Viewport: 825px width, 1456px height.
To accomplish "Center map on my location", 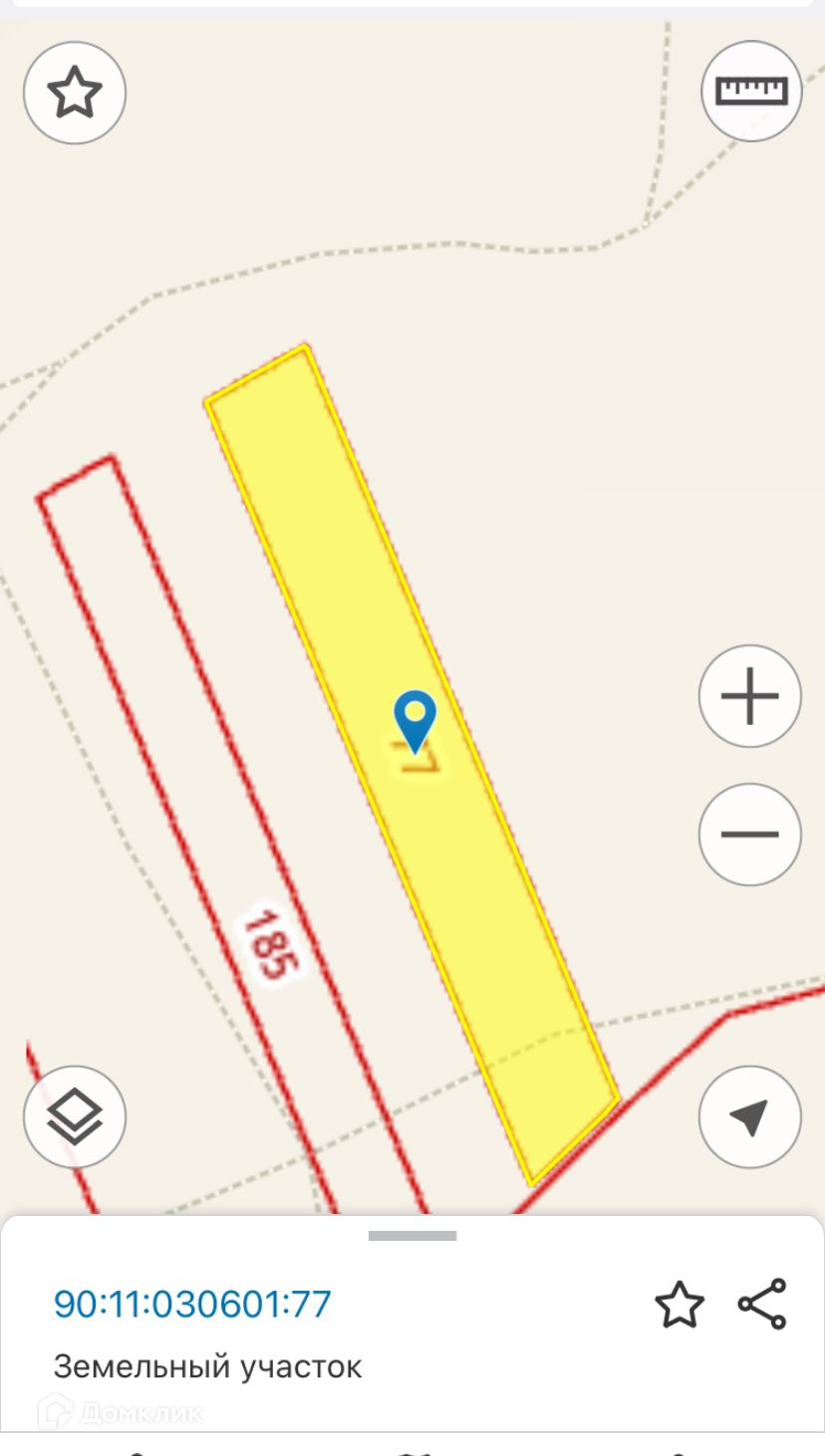I will click(749, 1117).
